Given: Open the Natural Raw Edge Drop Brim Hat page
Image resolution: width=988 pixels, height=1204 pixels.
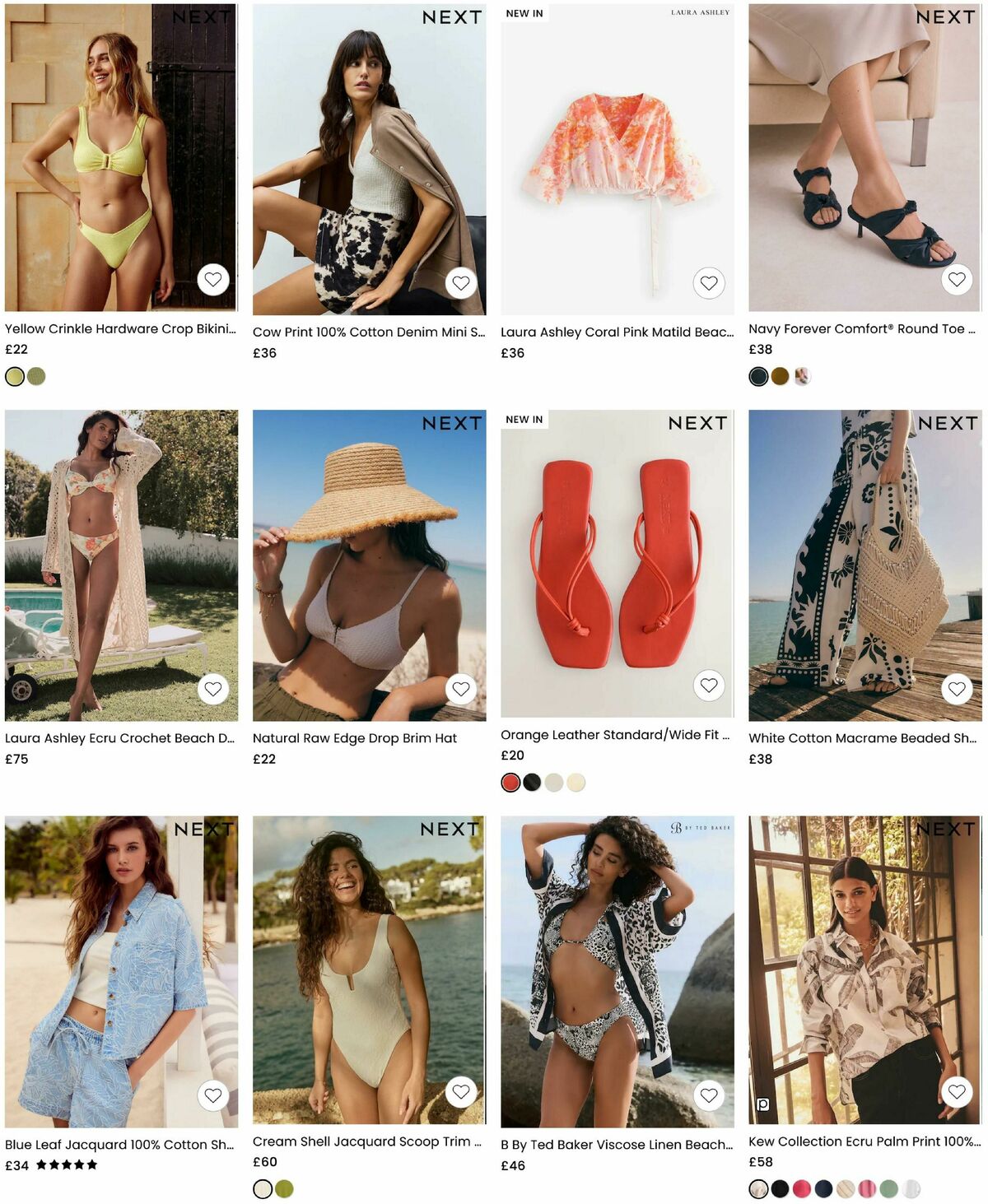Looking at the screenshot, I should (x=355, y=738).
